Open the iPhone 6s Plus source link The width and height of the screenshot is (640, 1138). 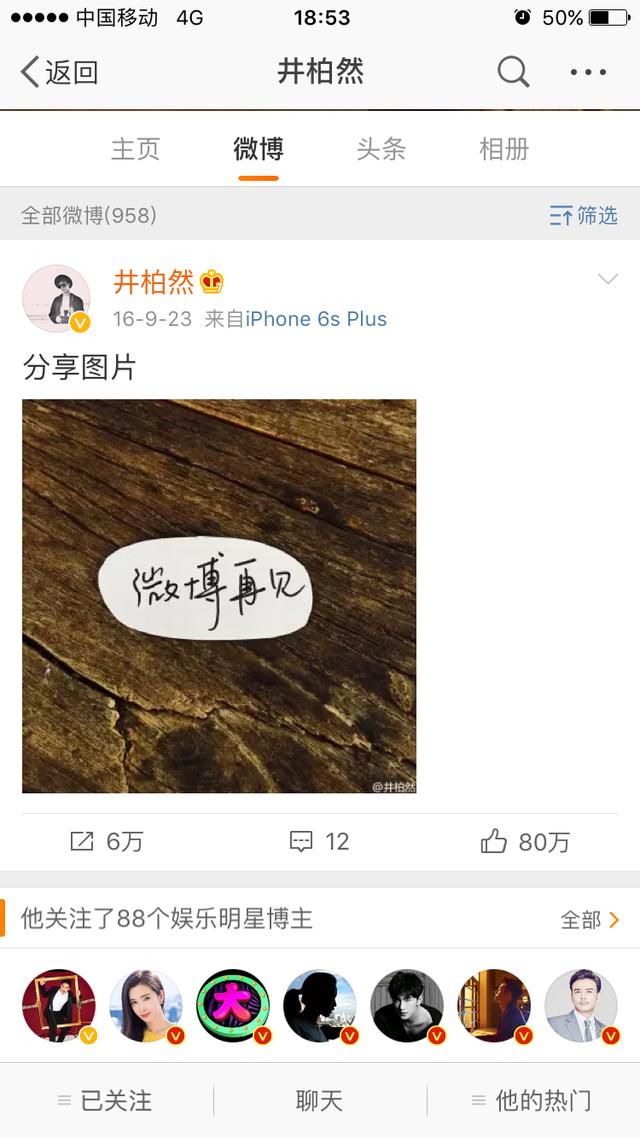(x=316, y=319)
